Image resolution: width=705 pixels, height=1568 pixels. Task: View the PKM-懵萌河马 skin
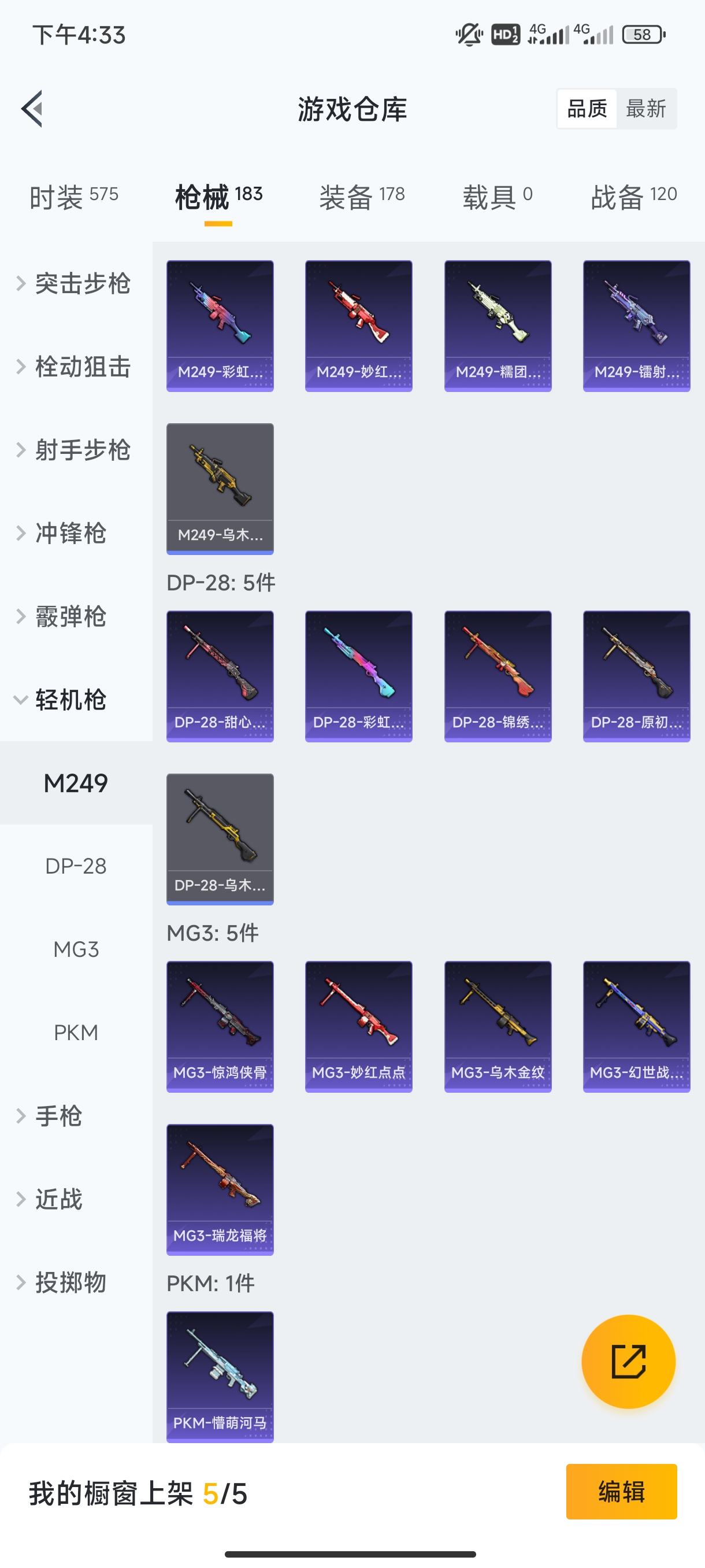pos(220,1377)
